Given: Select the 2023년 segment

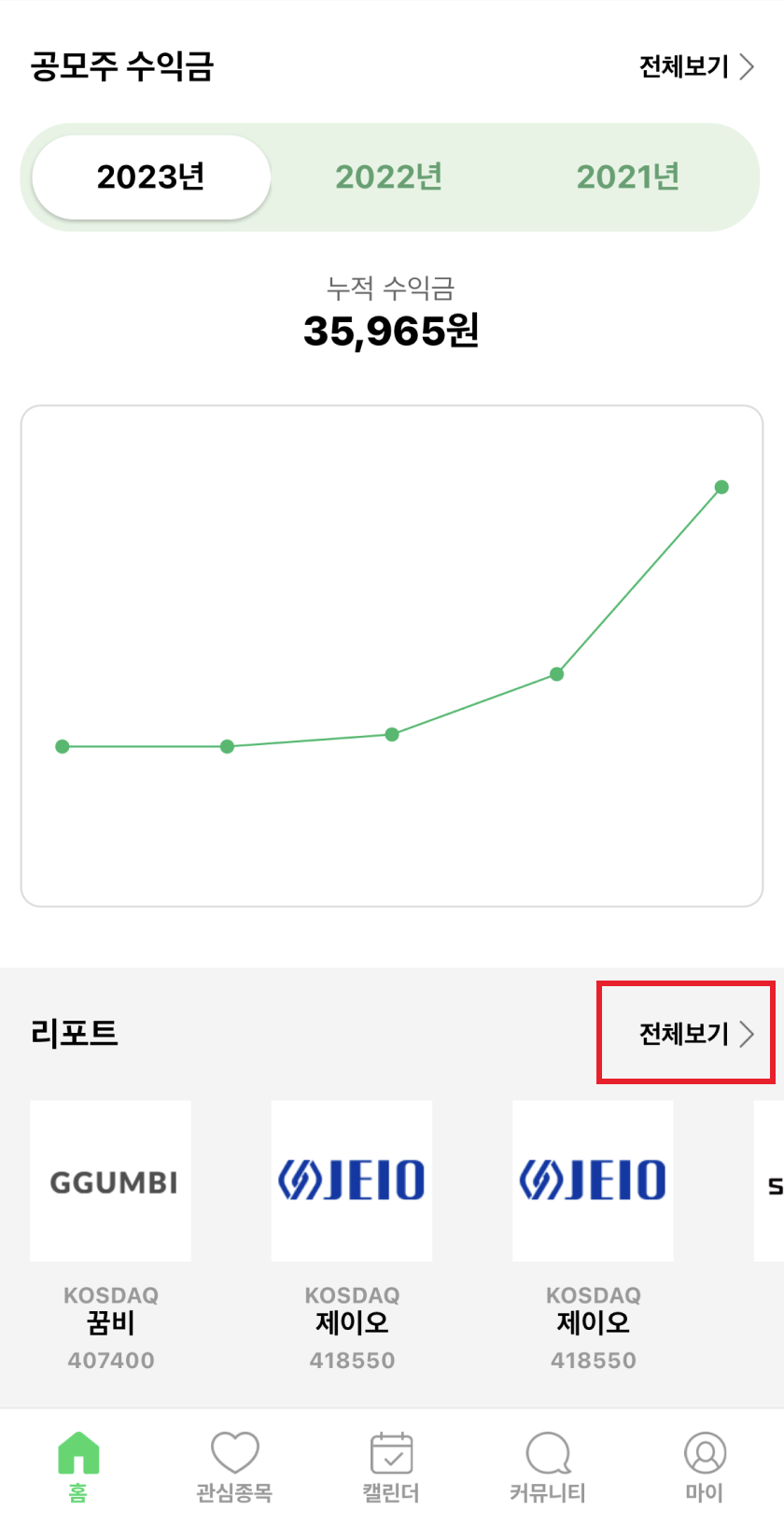Looking at the screenshot, I should [151, 176].
